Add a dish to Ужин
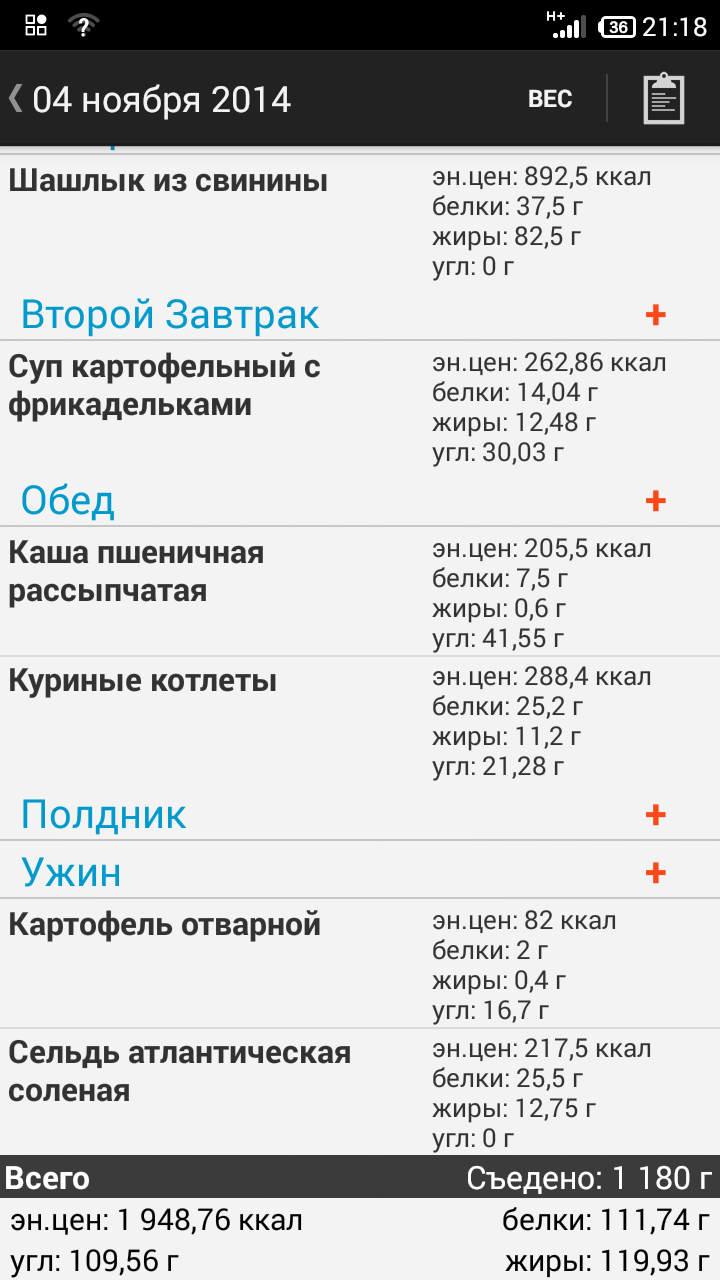 [655, 873]
